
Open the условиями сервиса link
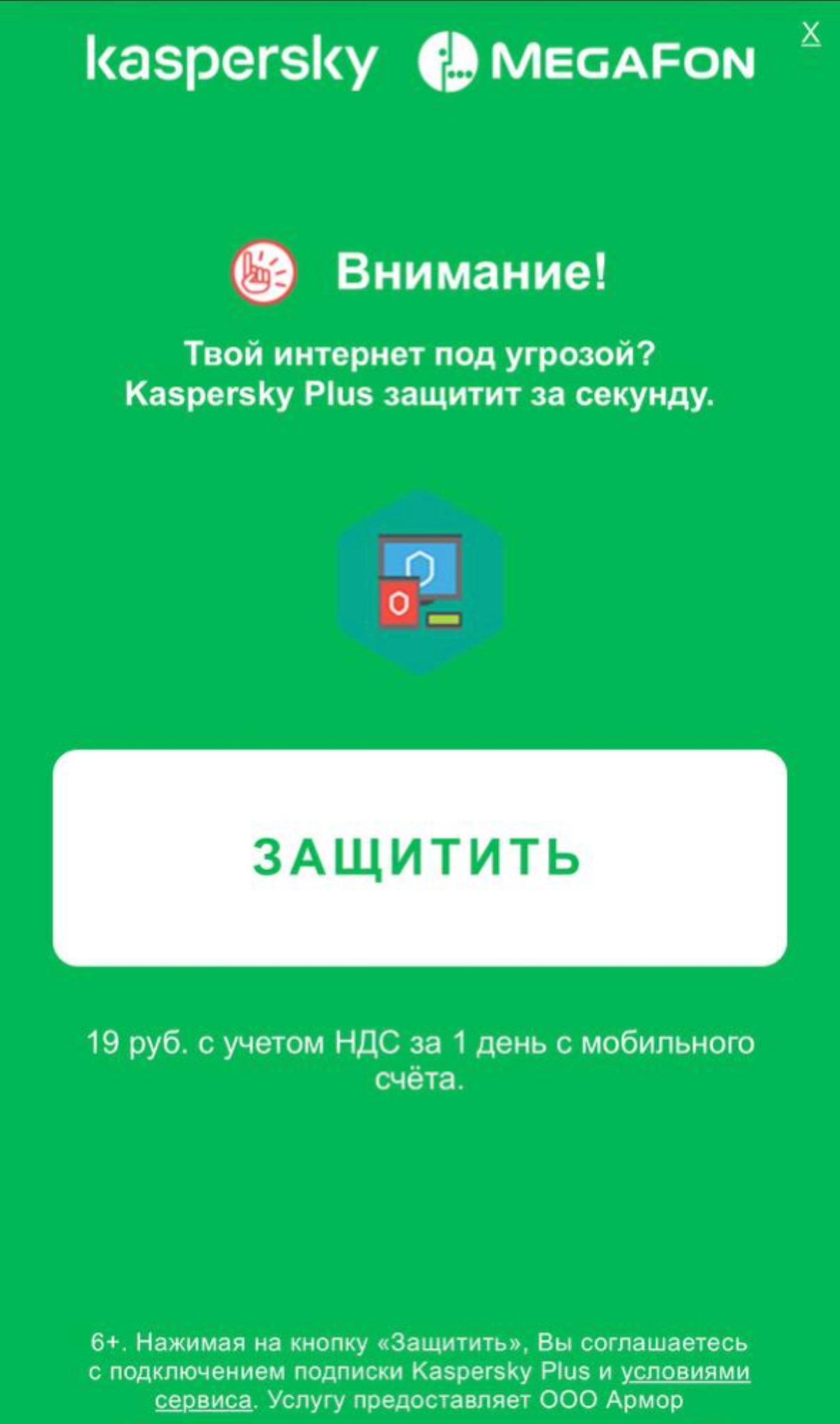click(x=685, y=1371)
